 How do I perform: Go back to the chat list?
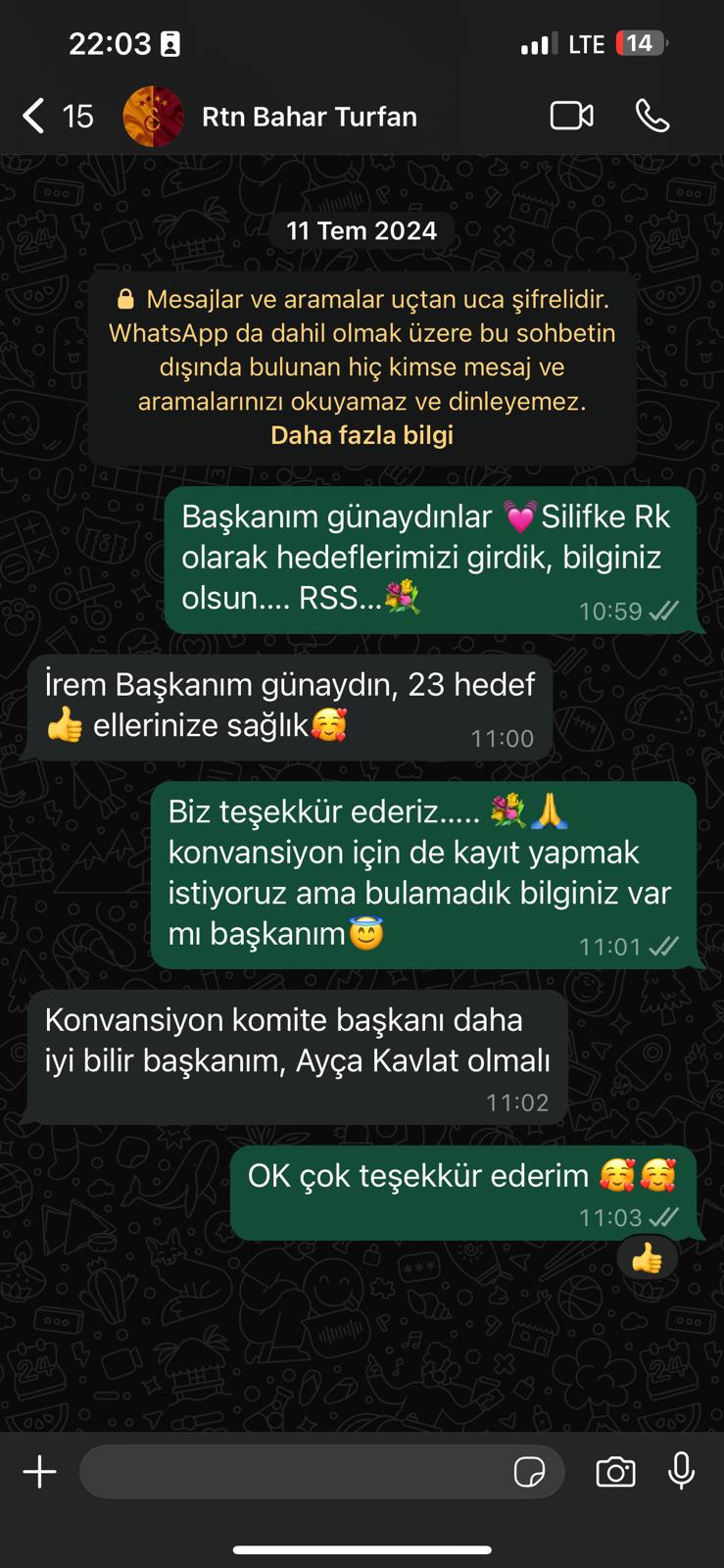tap(57, 116)
